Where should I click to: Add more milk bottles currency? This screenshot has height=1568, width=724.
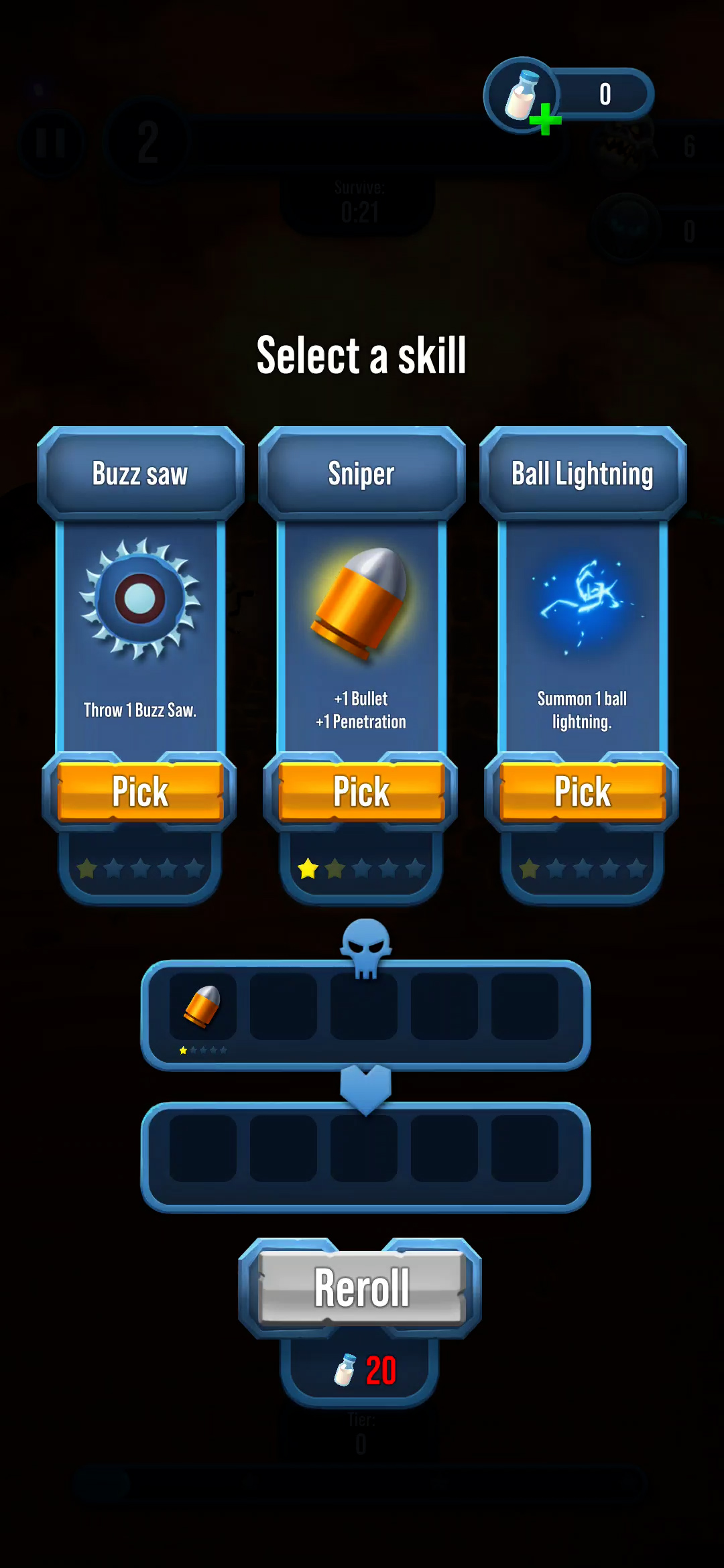pos(544,119)
